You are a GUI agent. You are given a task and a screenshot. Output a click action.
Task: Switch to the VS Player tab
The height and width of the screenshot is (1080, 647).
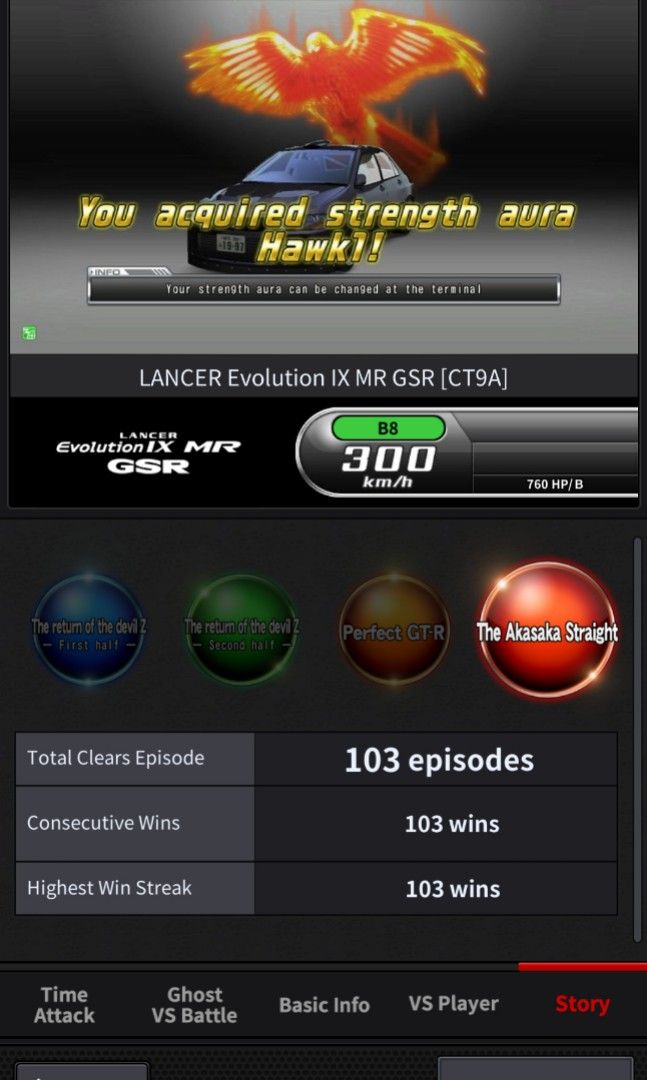tap(453, 1004)
